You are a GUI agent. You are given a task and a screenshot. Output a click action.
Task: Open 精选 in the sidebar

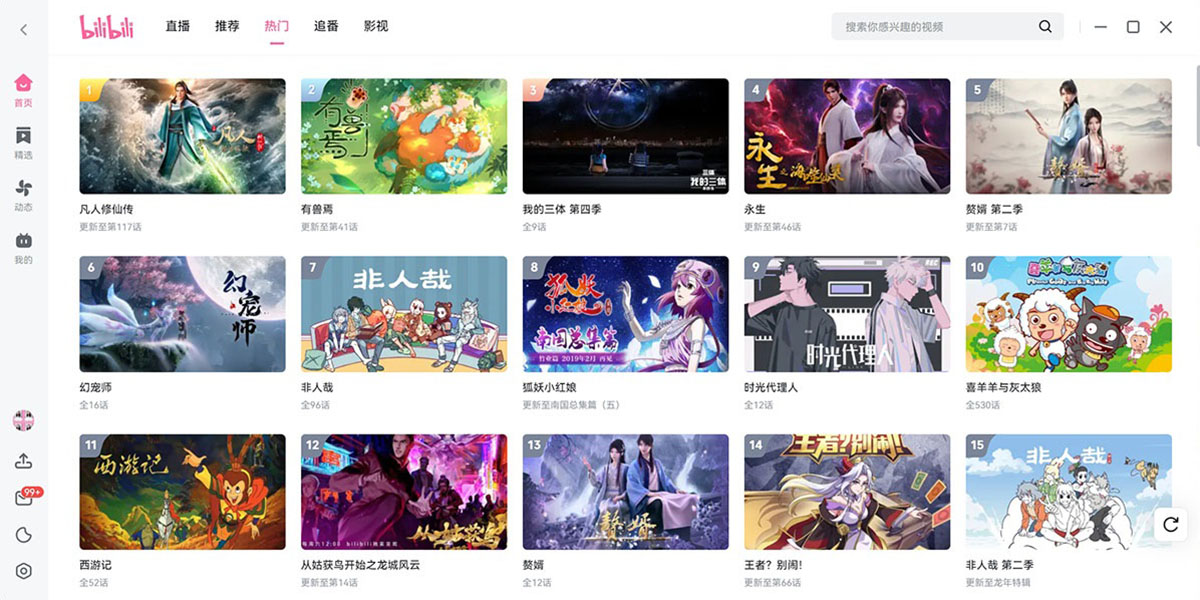24,142
